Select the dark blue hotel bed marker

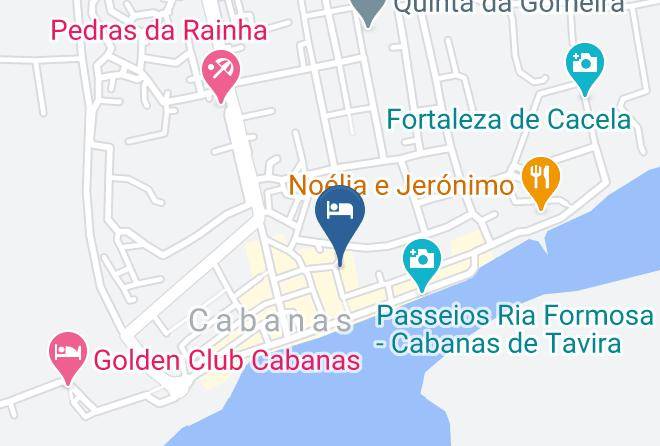pyautogui.click(x=340, y=225)
